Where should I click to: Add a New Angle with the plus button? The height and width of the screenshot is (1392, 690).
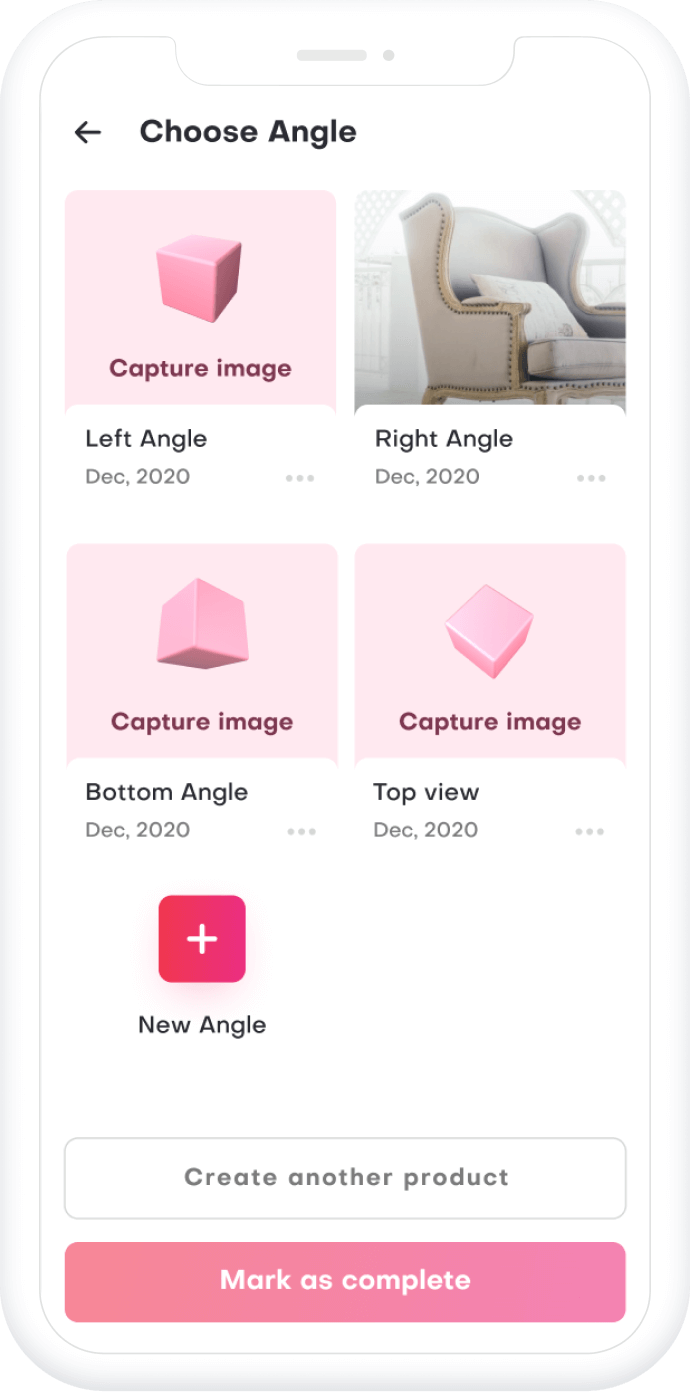click(x=202, y=939)
